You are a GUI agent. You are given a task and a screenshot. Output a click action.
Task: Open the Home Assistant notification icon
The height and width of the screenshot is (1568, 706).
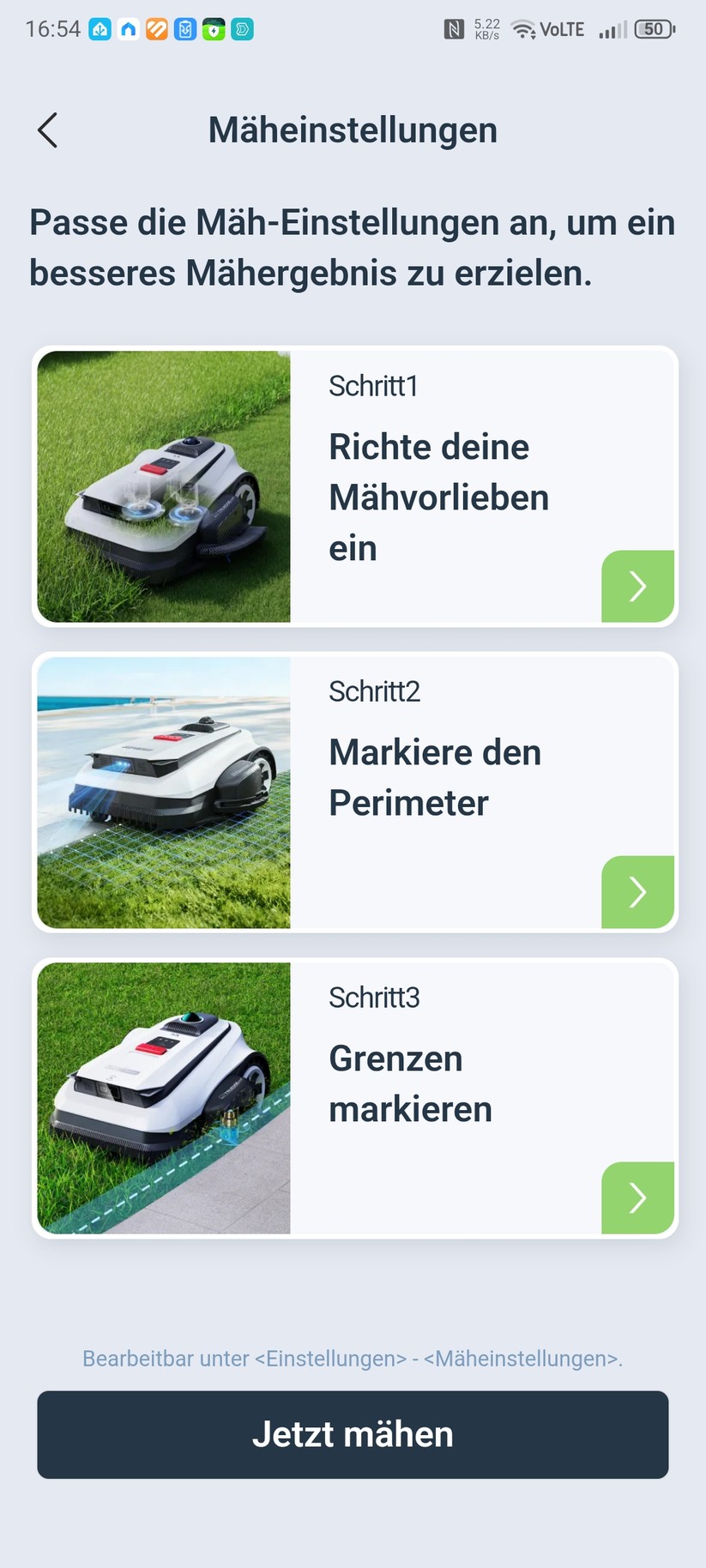(x=99, y=28)
